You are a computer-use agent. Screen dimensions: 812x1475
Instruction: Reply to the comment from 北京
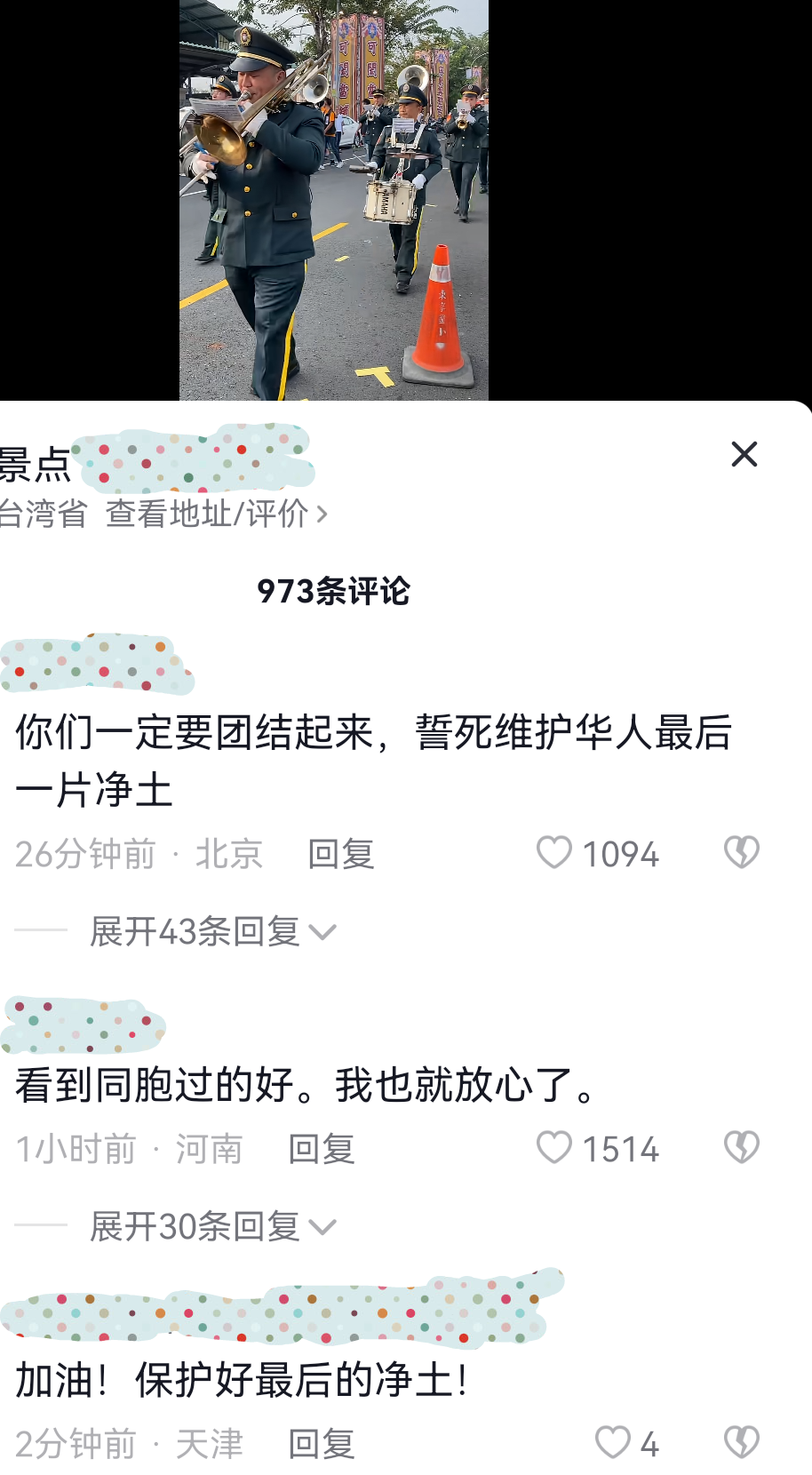[x=341, y=854]
